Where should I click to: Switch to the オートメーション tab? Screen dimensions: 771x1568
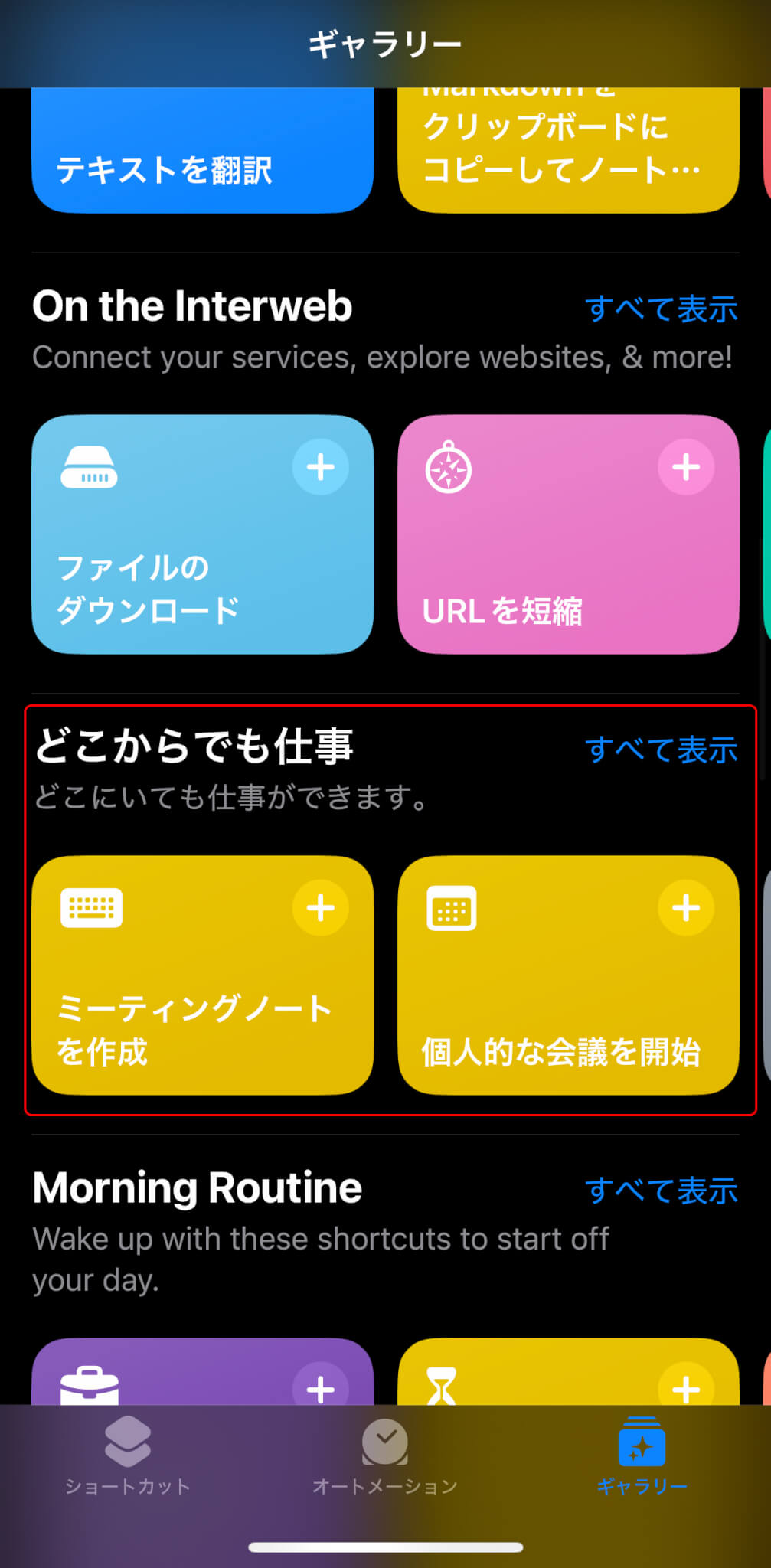click(x=385, y=1455)
